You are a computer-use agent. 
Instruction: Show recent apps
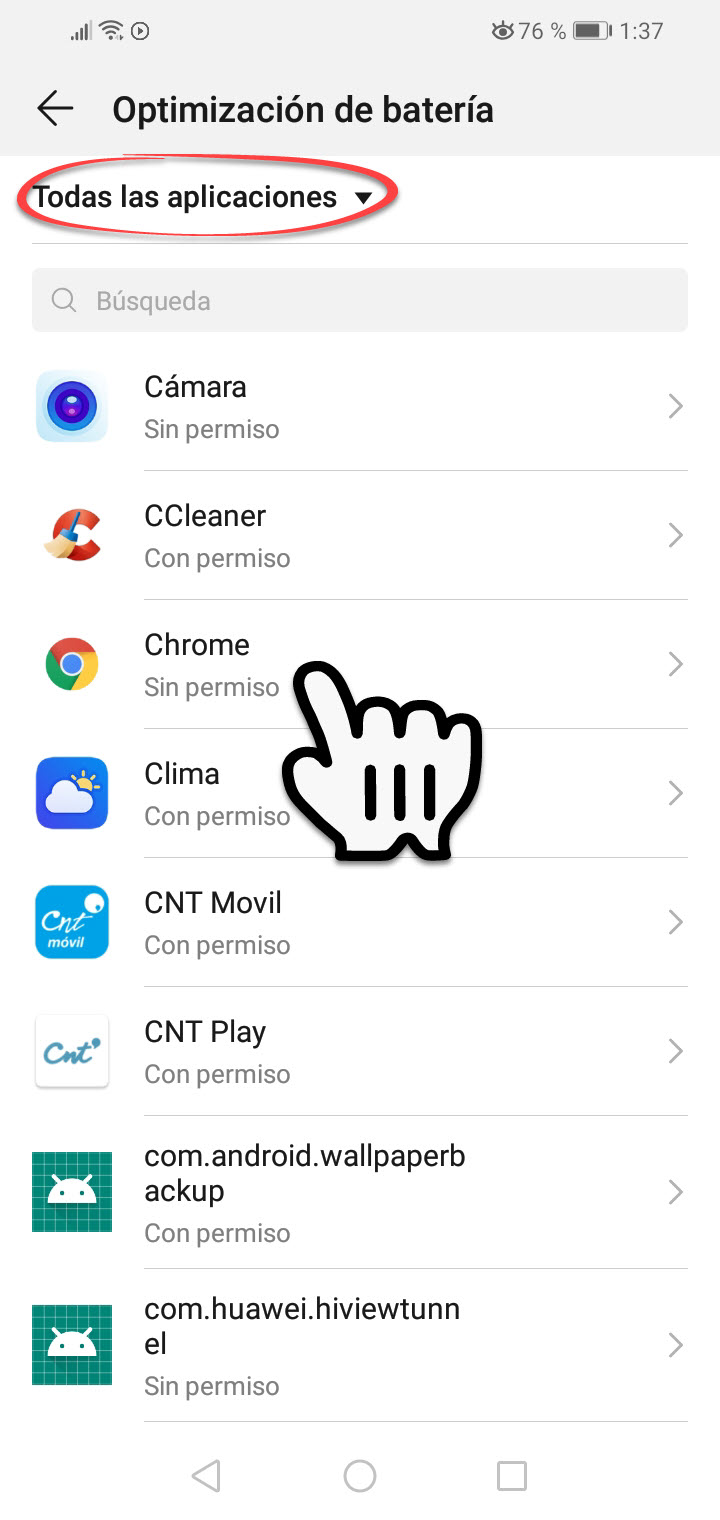point(511,1476)
